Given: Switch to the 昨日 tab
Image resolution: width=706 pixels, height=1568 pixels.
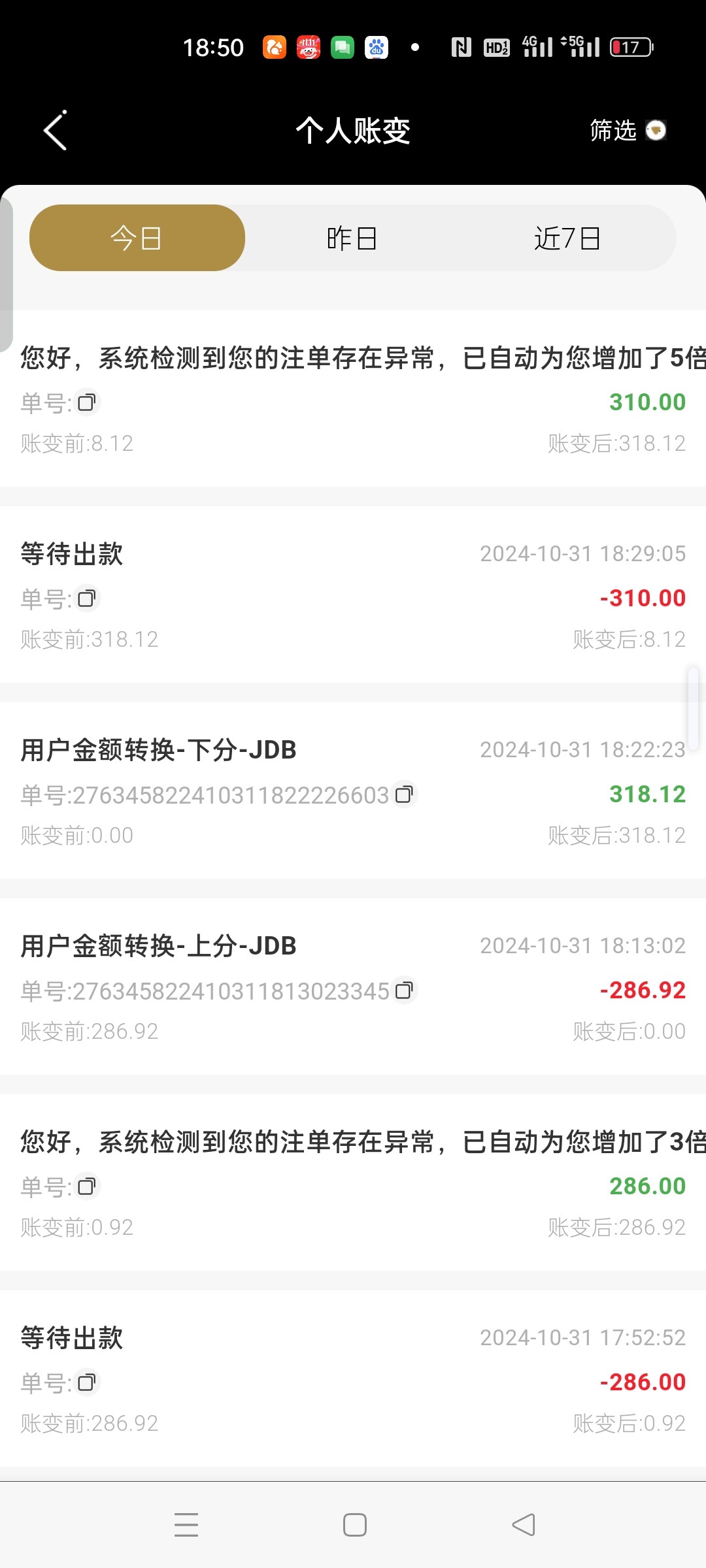Looking at the screenshot, I should [x=352, y=238].
